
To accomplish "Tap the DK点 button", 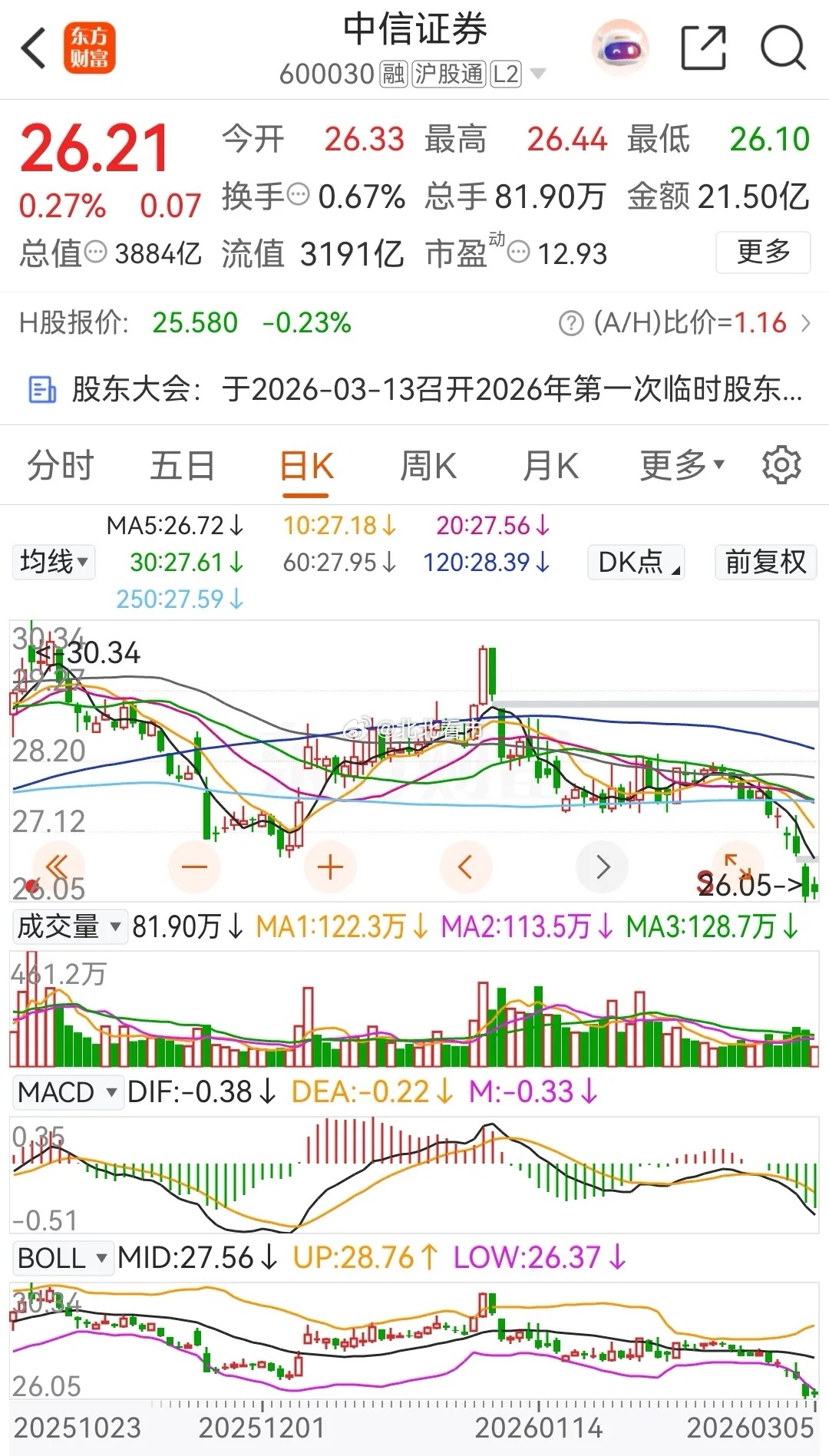I will tap(636, 562).
